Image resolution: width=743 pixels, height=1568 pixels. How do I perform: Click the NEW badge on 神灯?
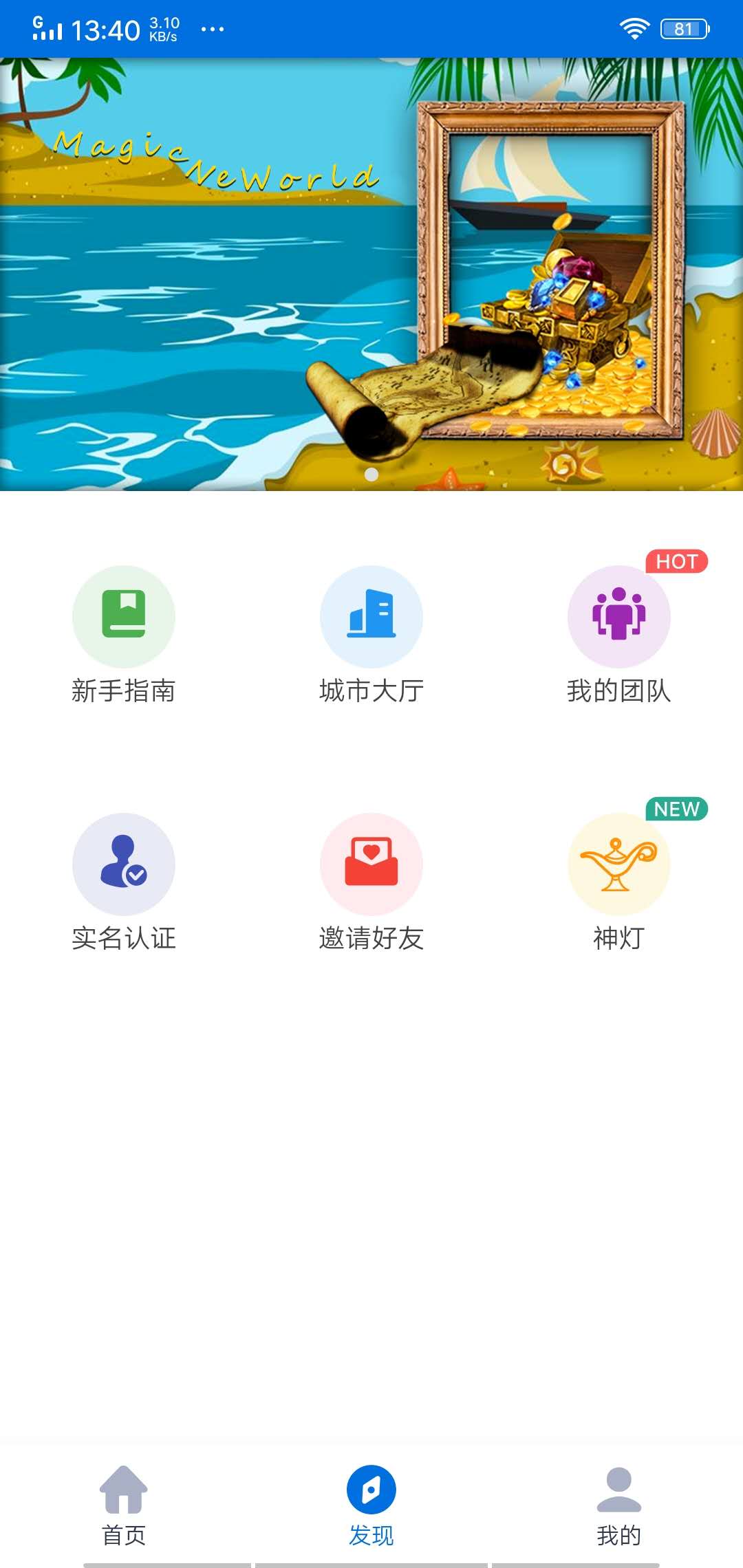(x=676, y=809)
